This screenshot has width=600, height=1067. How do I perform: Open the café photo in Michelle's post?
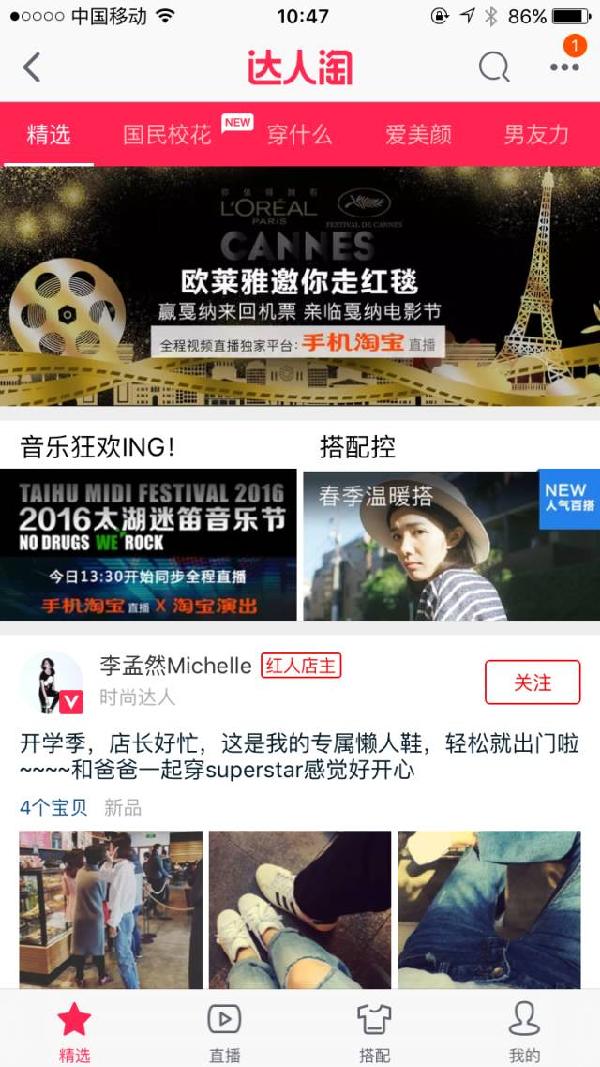[111, 909]
